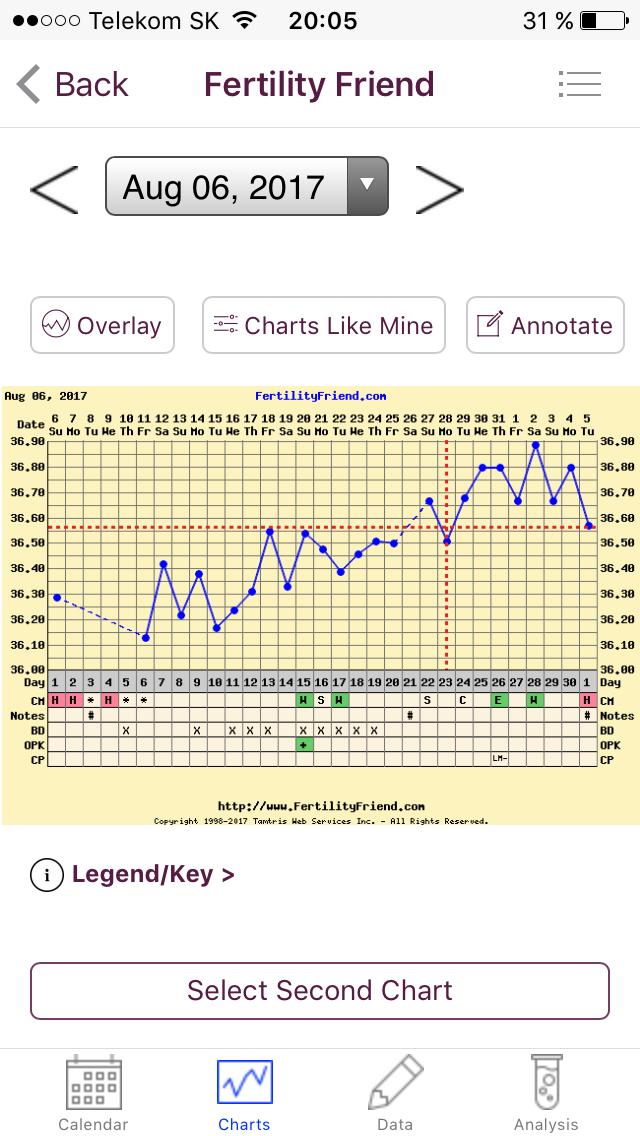
Task: Go to the previous chart
Action: tap(54, 188)
